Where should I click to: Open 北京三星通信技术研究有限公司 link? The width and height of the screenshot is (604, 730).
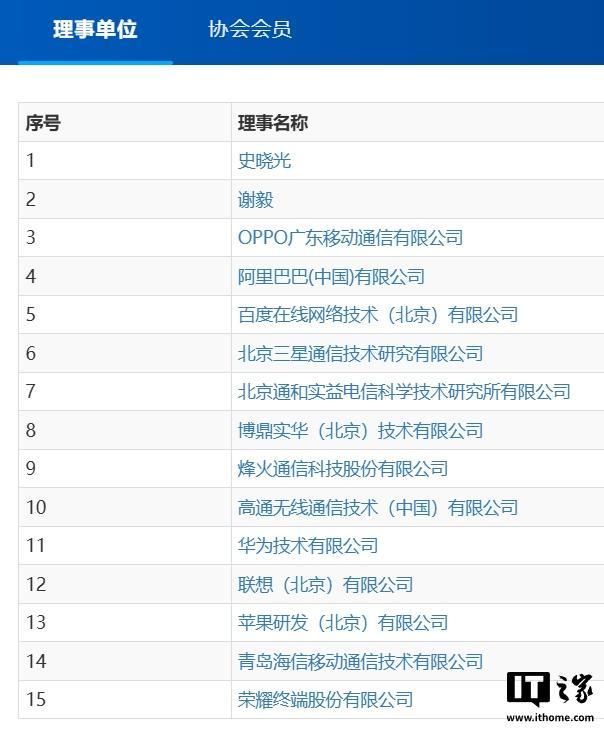click(x=360, y=354)
